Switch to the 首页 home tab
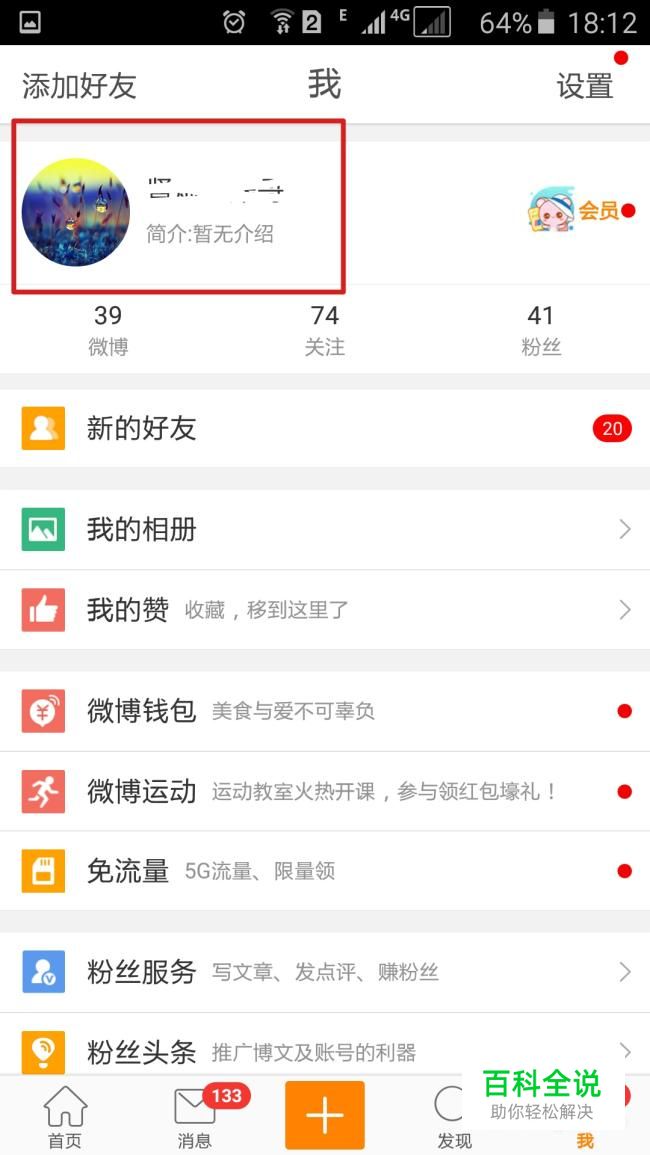 pos(65,1117)
